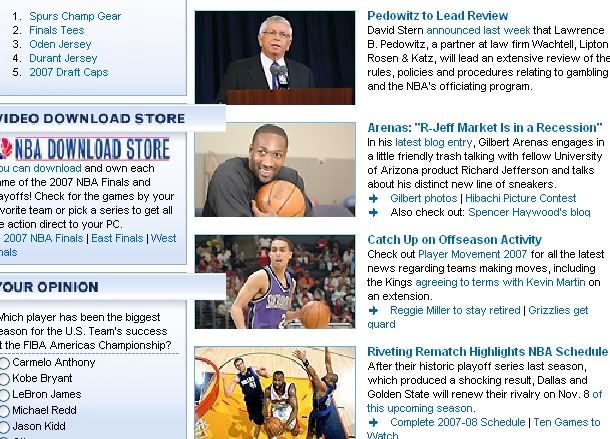Image resolution: width=610 pixels, height=439 pixels.
Task: Open the David Stern press conference photo
Action: tap(274, 57)
